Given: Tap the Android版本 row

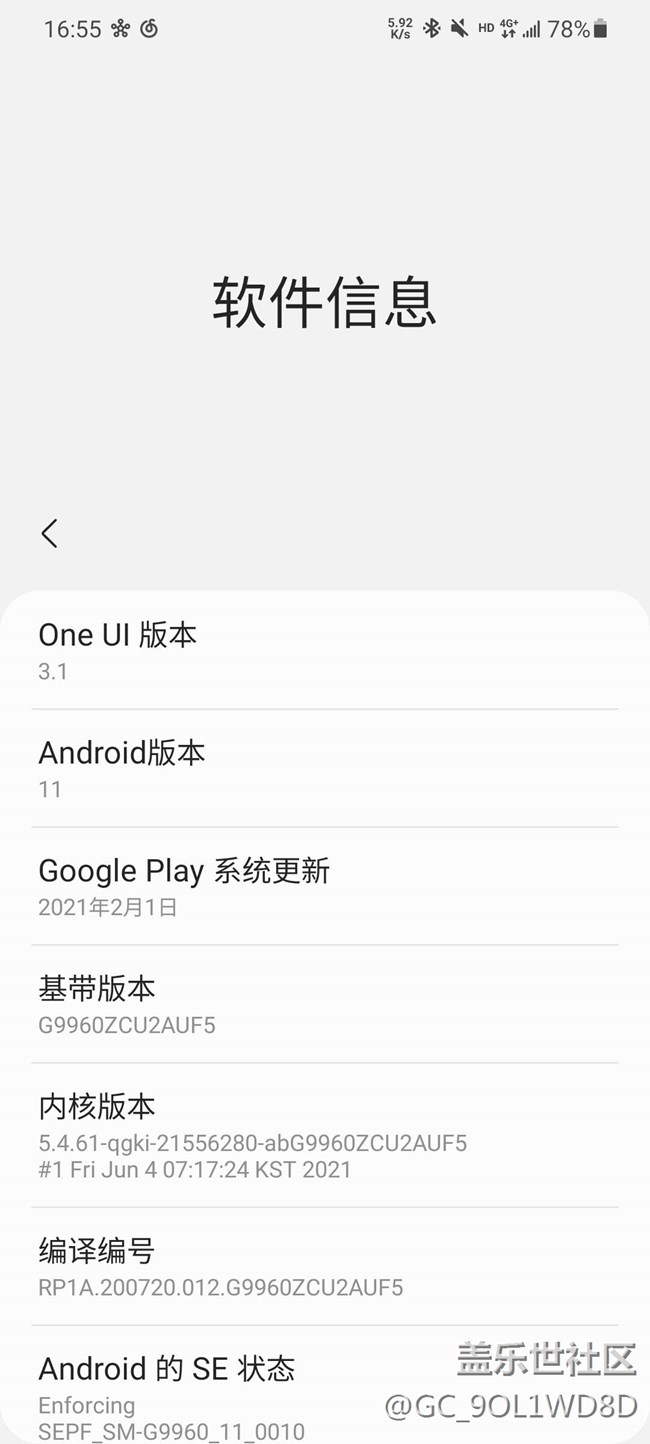Looking at the screenshot, I should click(324, 768).
